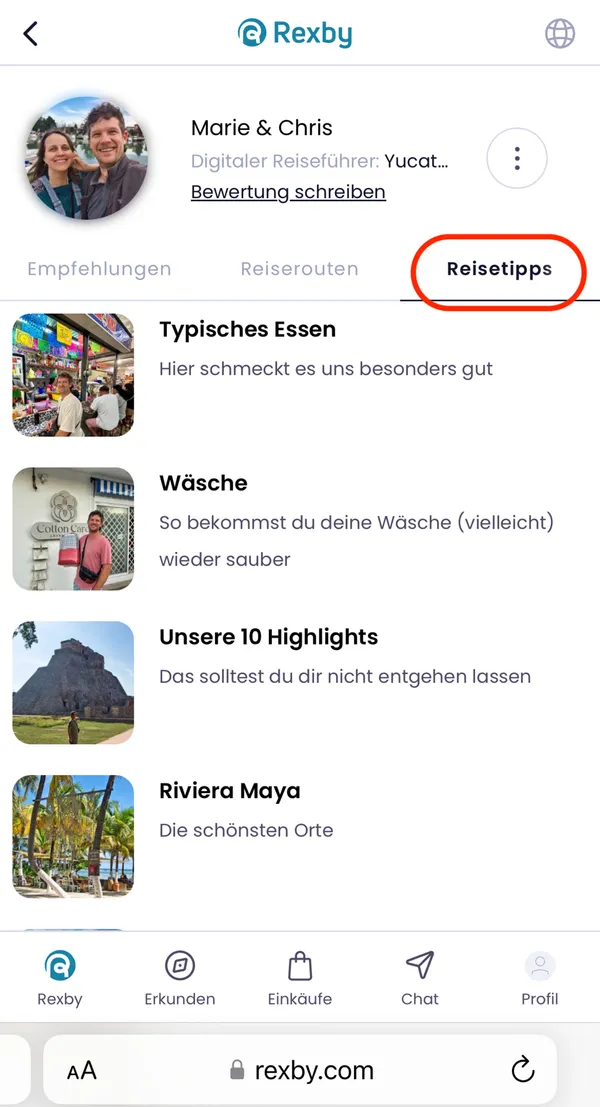
Task: Open the Einkäufe tab
Action: click(x=299, y=978)
